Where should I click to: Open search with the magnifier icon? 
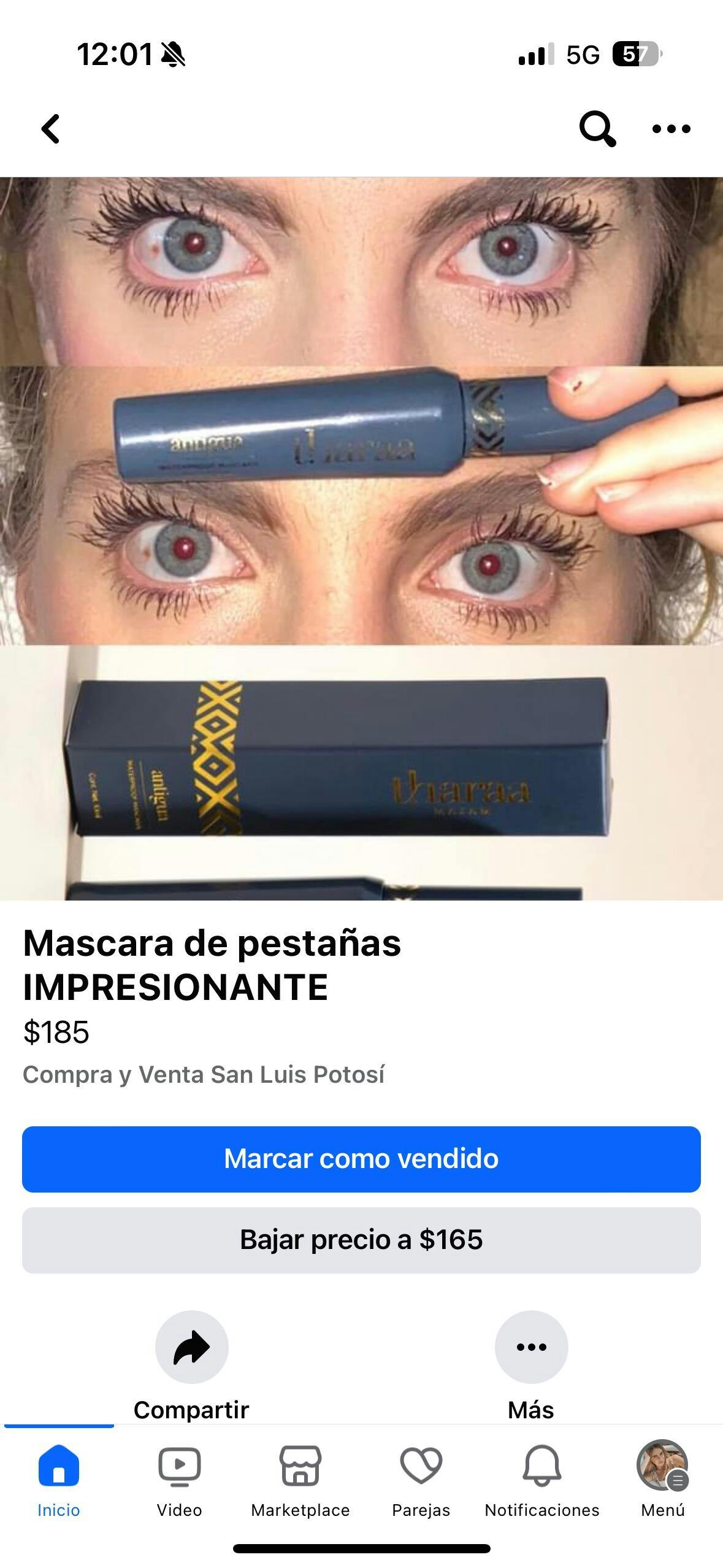pyautogui.click(x=597, y=129)
